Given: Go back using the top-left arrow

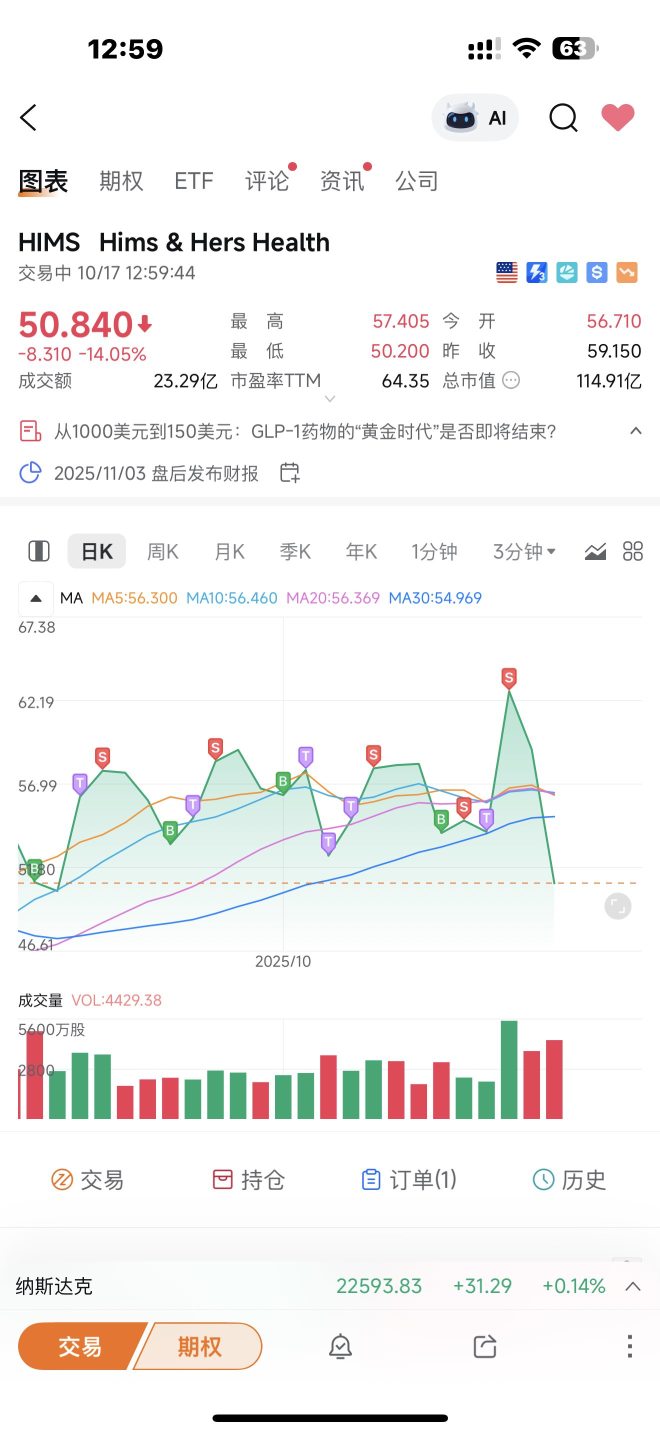Looking at the screenshot, I should tap(29, 118).
